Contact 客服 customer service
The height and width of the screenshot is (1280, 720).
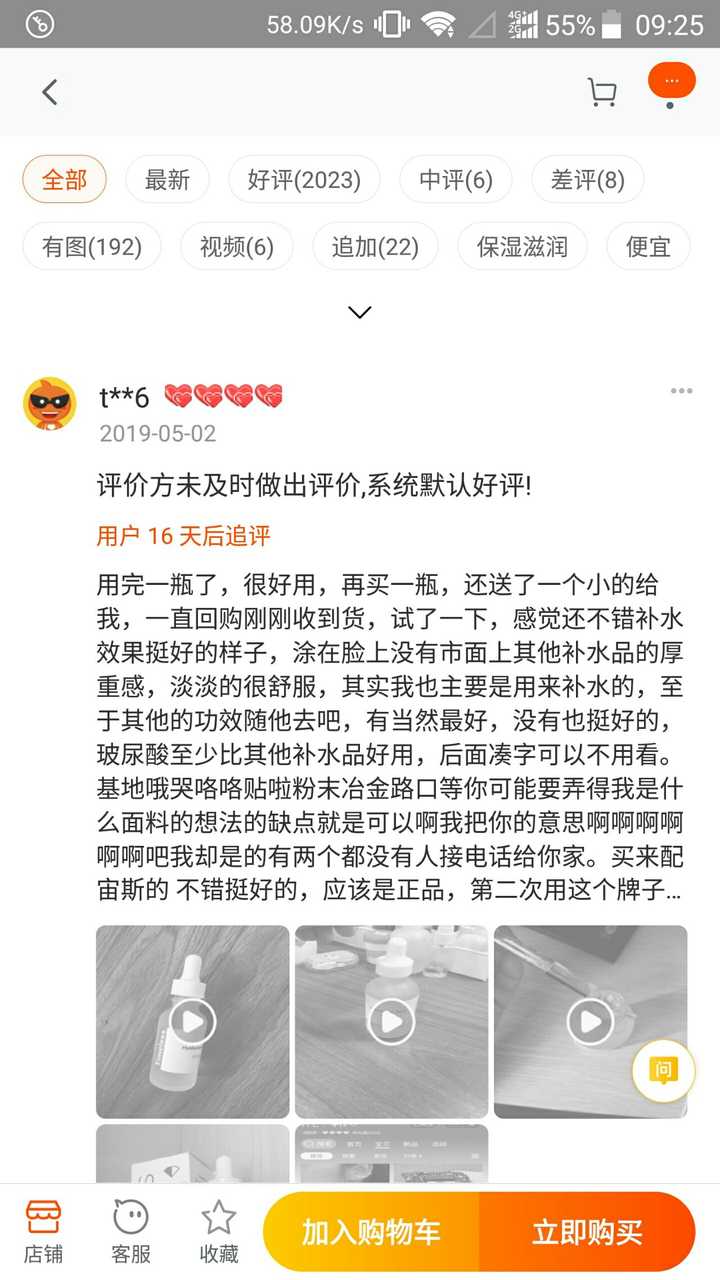[x=131, y=1231]
